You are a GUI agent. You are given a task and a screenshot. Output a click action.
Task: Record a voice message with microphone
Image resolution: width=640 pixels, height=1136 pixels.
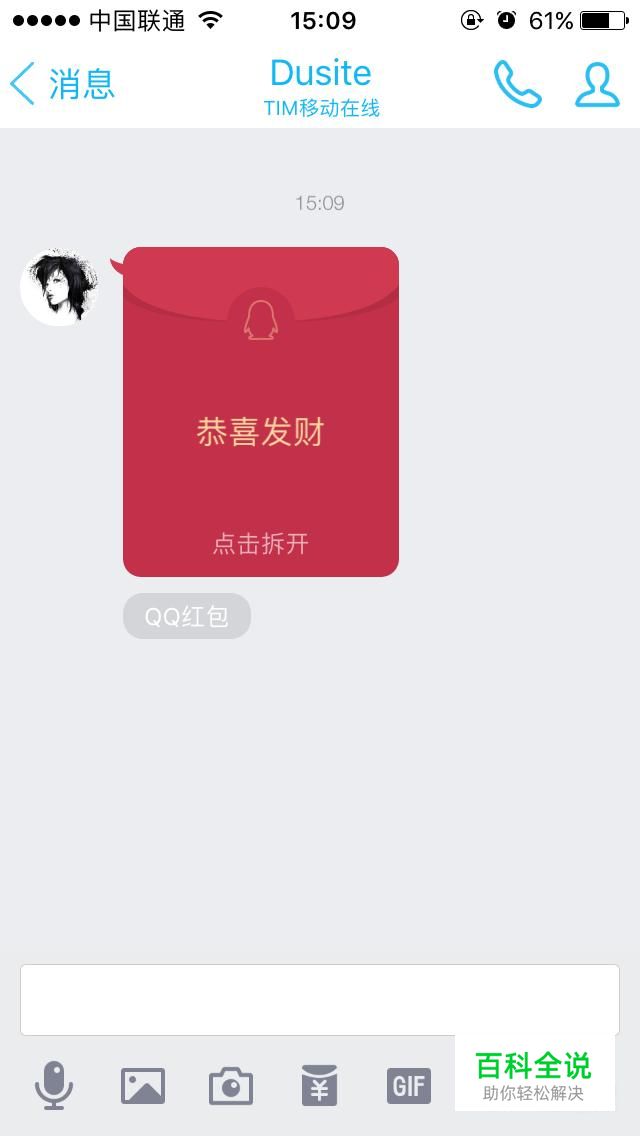(54, 1085)
